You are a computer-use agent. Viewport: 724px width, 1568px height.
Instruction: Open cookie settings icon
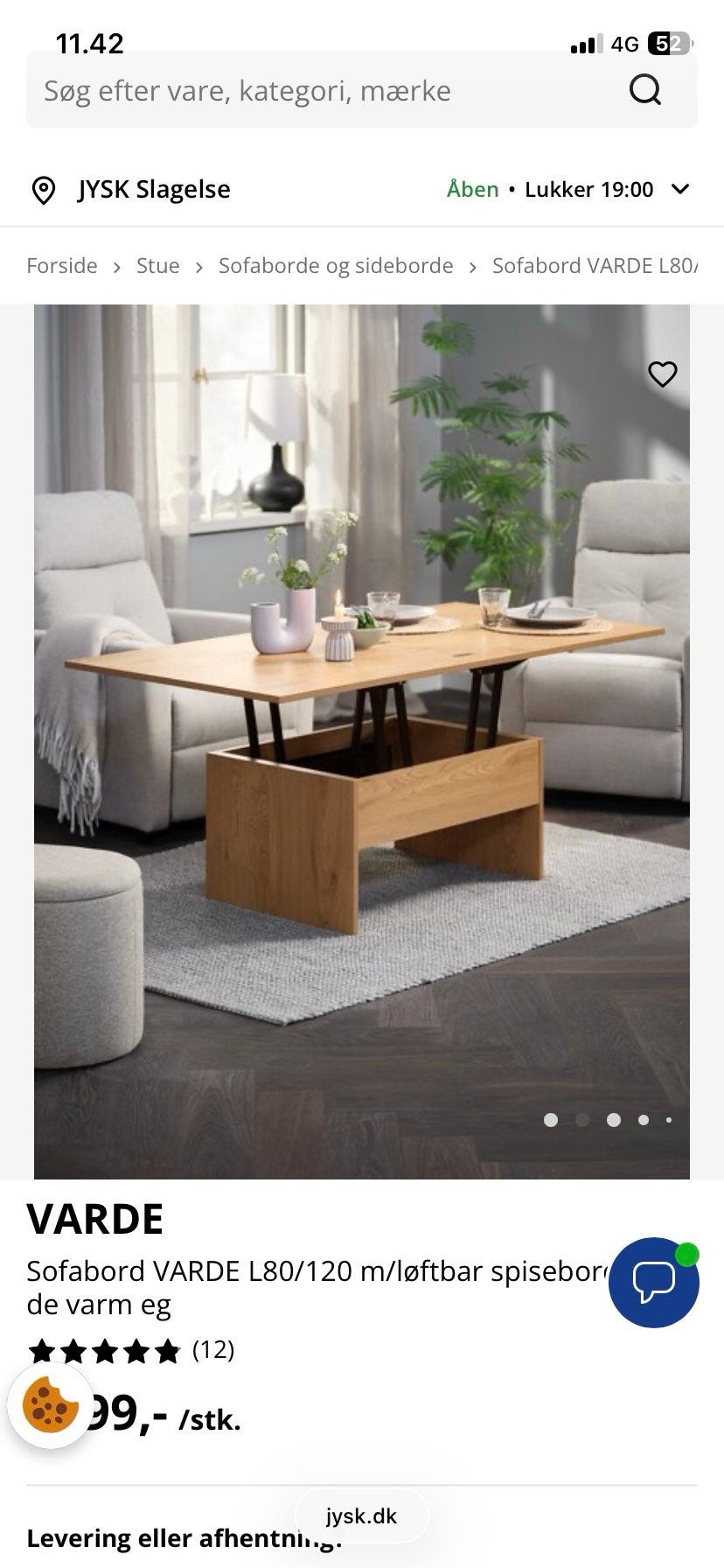(x=51, y=1405)
